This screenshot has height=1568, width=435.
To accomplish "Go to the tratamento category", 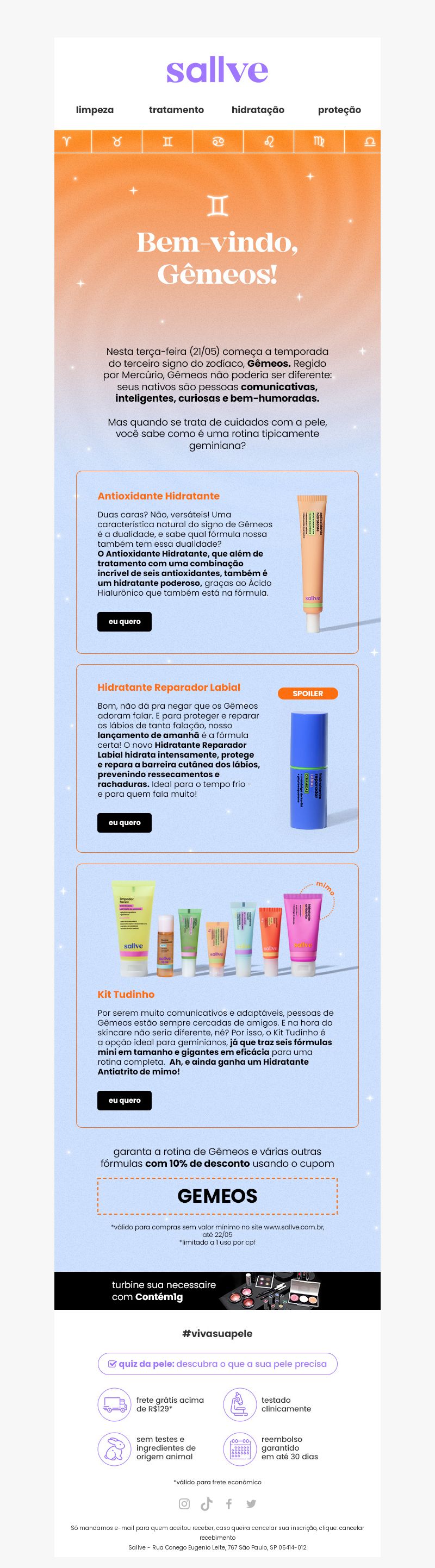I will tap(176, 110).
